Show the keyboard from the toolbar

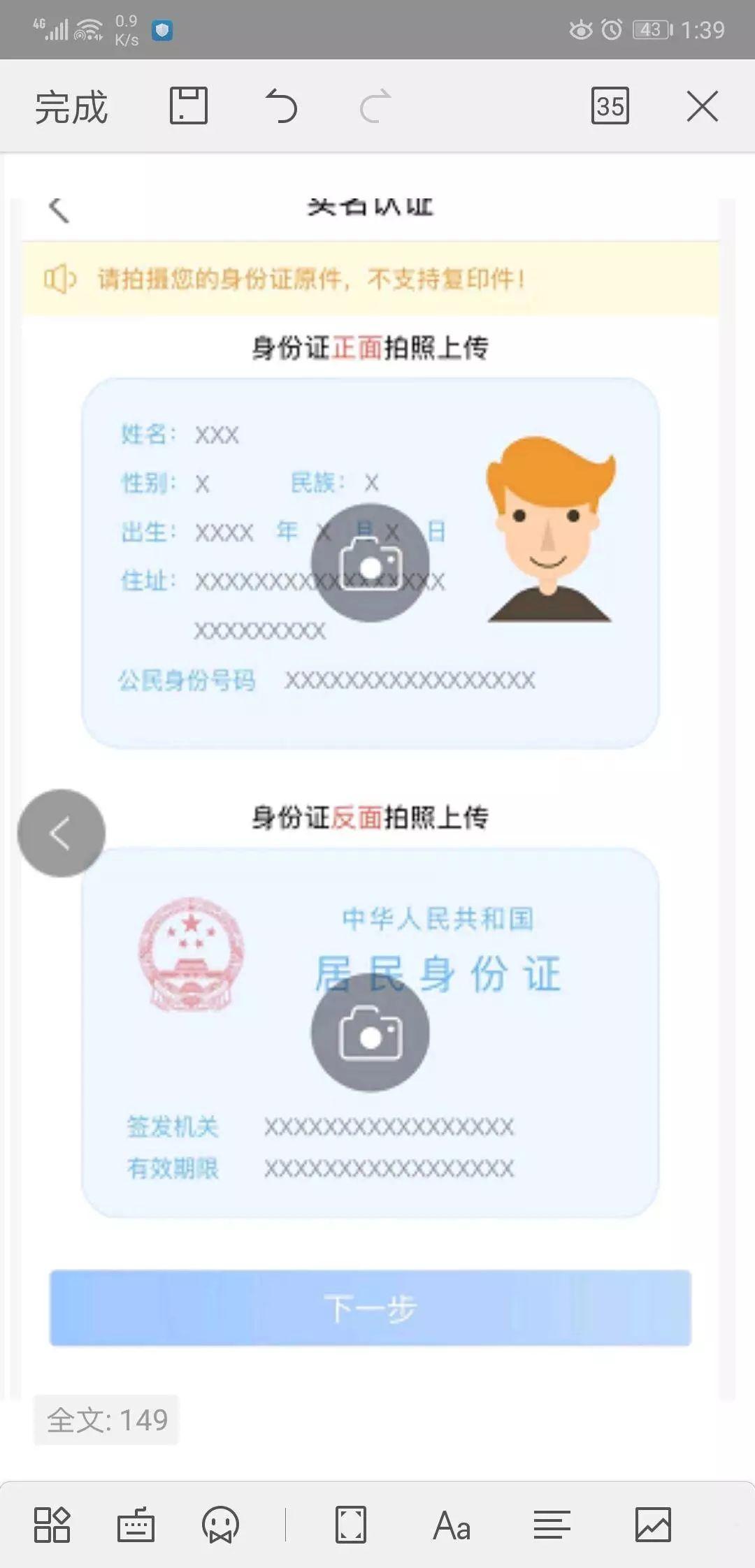pyautogui.click(x=136, y=1524)
